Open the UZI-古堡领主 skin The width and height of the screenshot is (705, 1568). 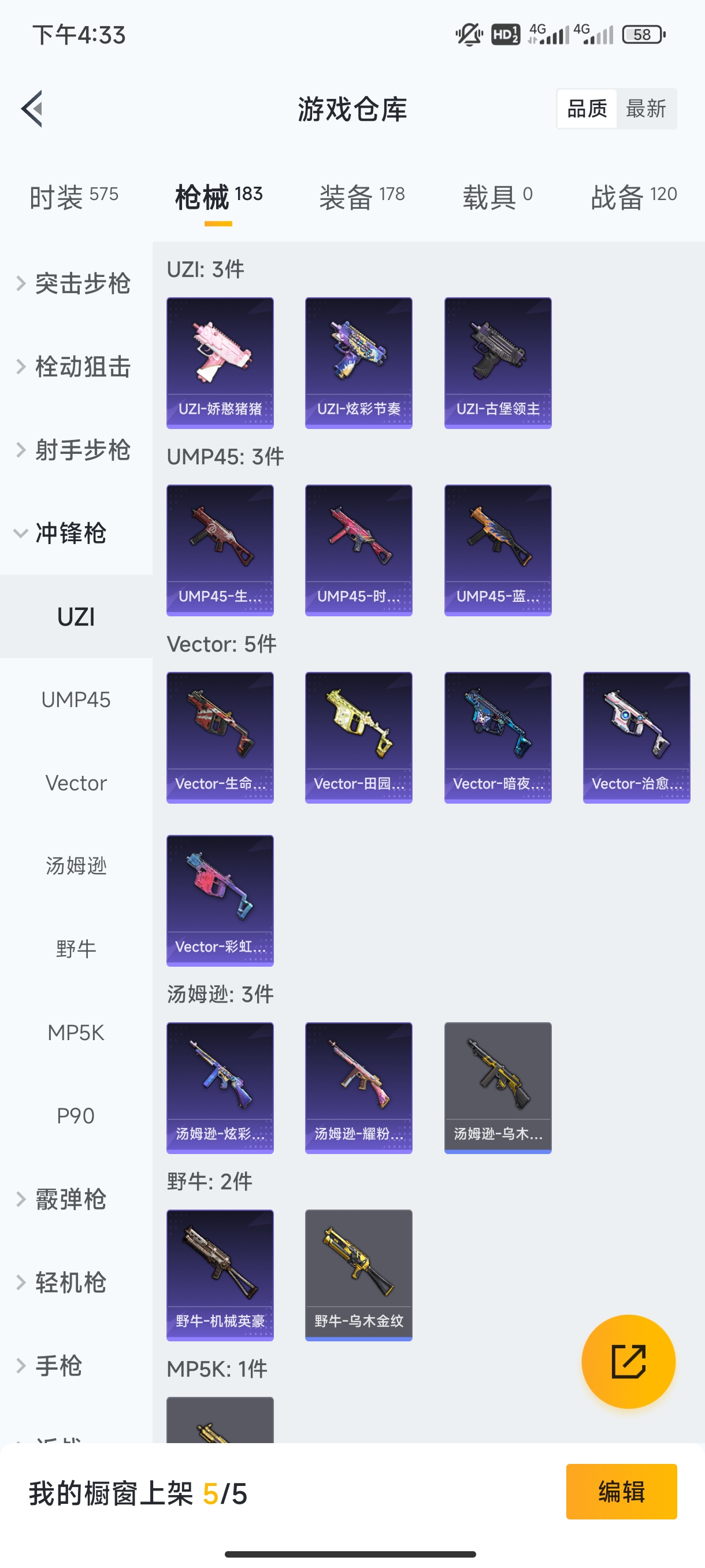coord(498,363)
